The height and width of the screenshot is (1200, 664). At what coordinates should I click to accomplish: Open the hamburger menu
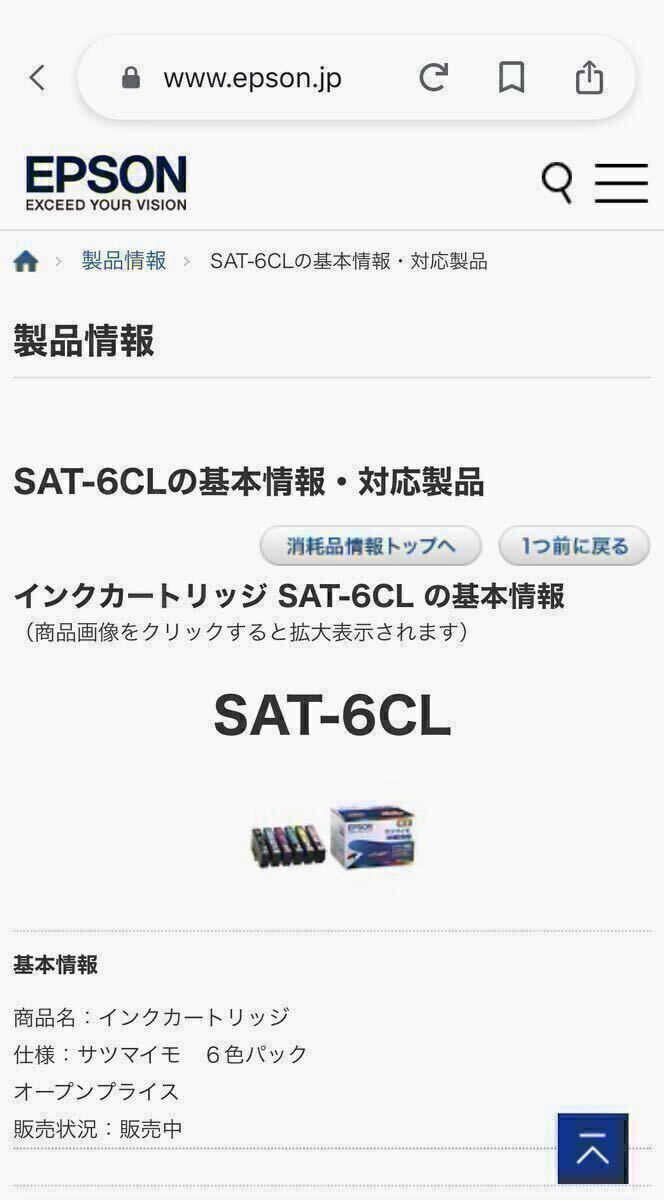pos(621,183)
